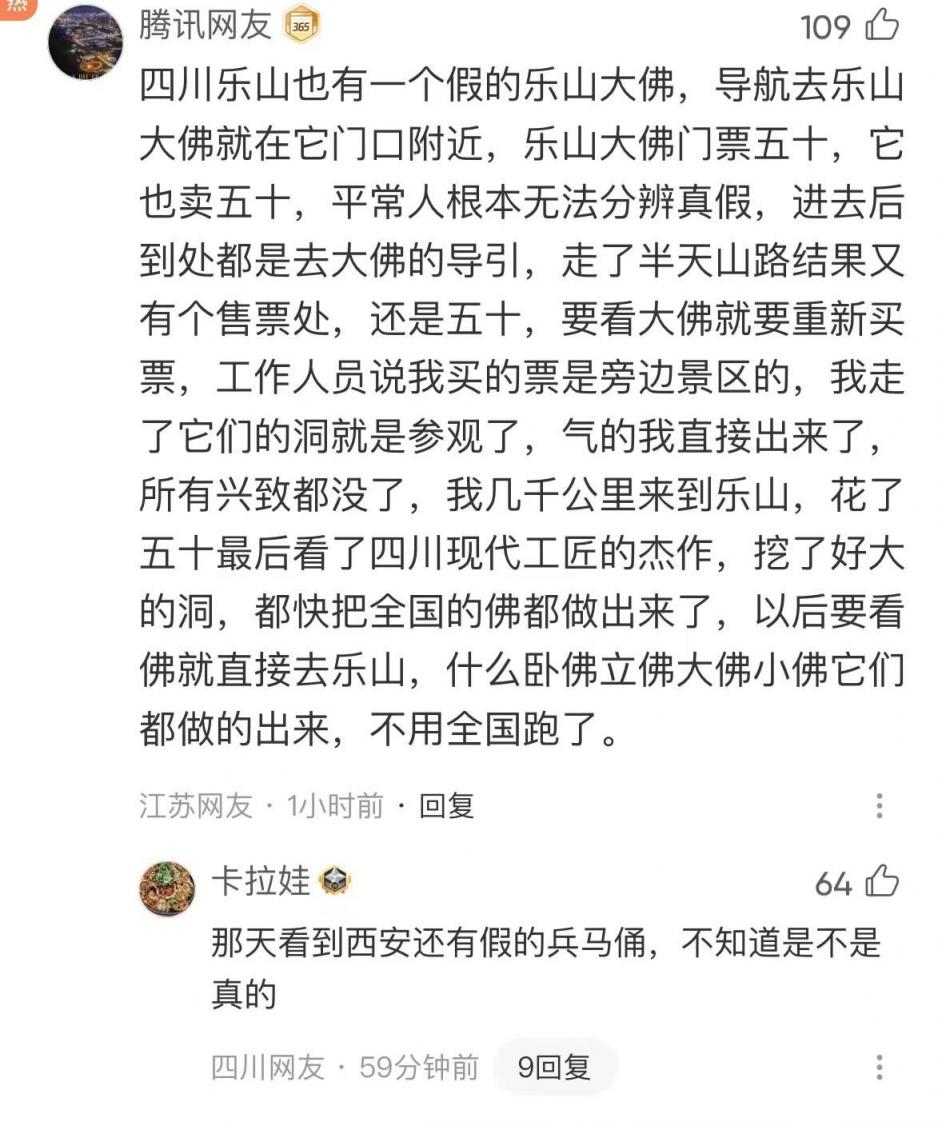Open overflow menu on 卡拉娃's comment
The height and width of the screenshot is (1122, 942).
(879, 1067)
